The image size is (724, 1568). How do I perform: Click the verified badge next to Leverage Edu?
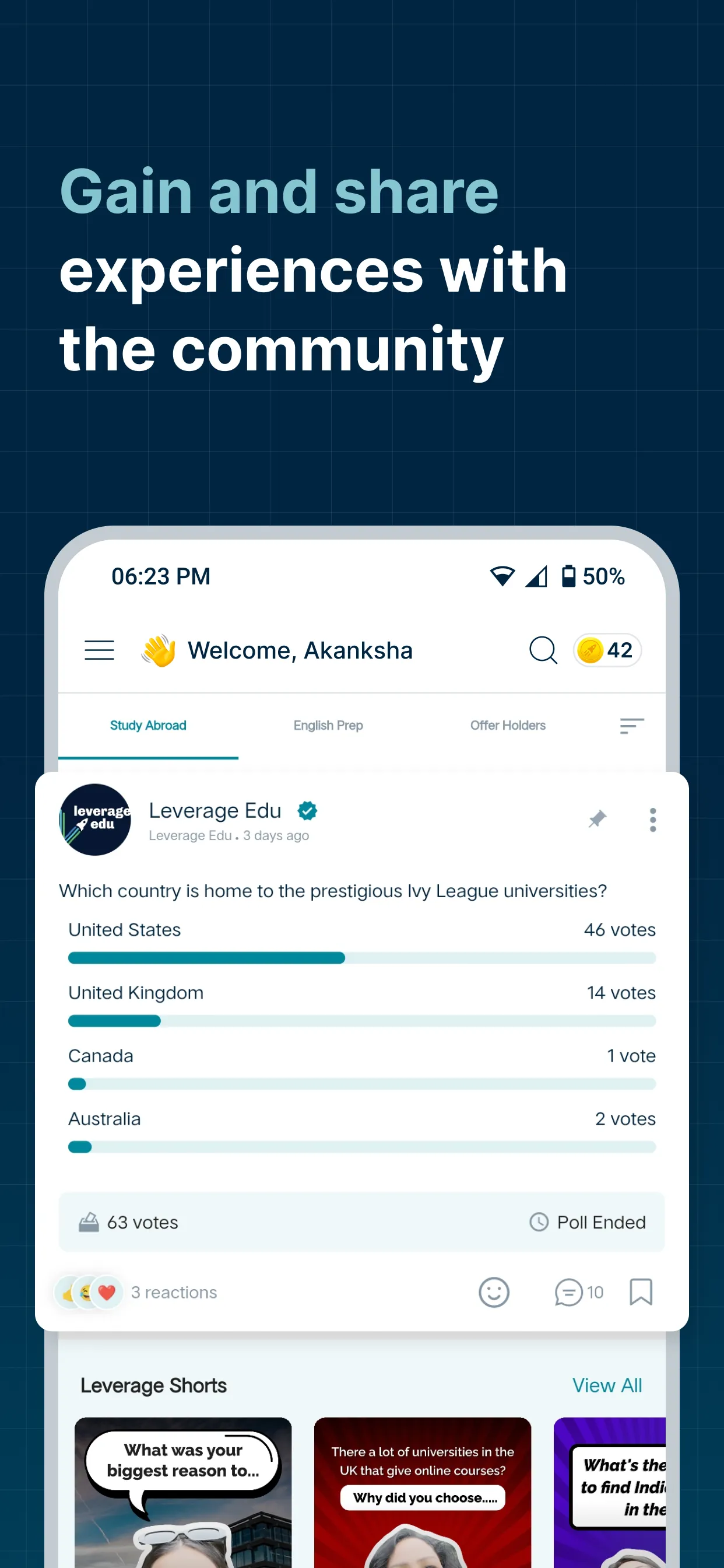point(307,810)
